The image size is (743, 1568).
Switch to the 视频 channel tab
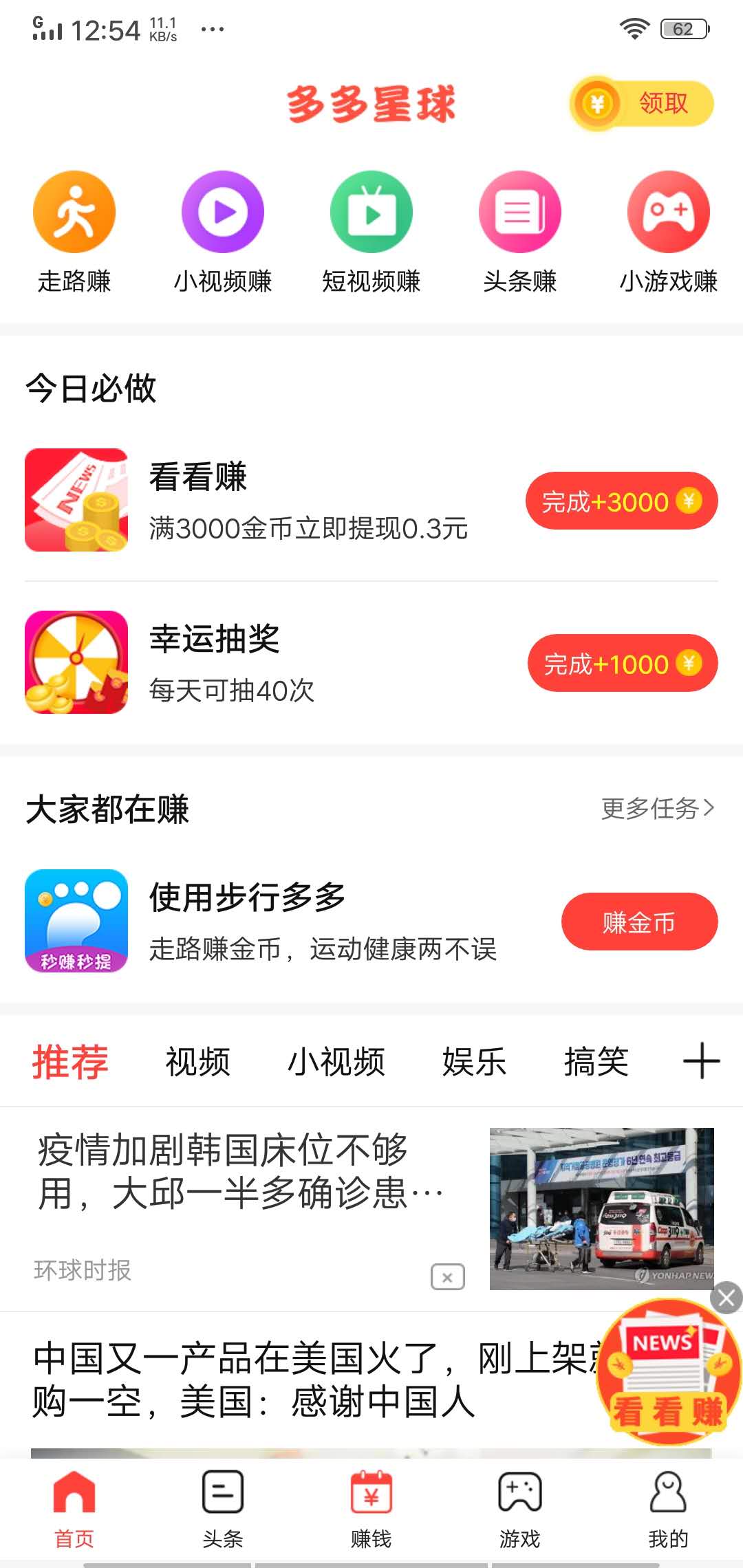(197, 1062)
